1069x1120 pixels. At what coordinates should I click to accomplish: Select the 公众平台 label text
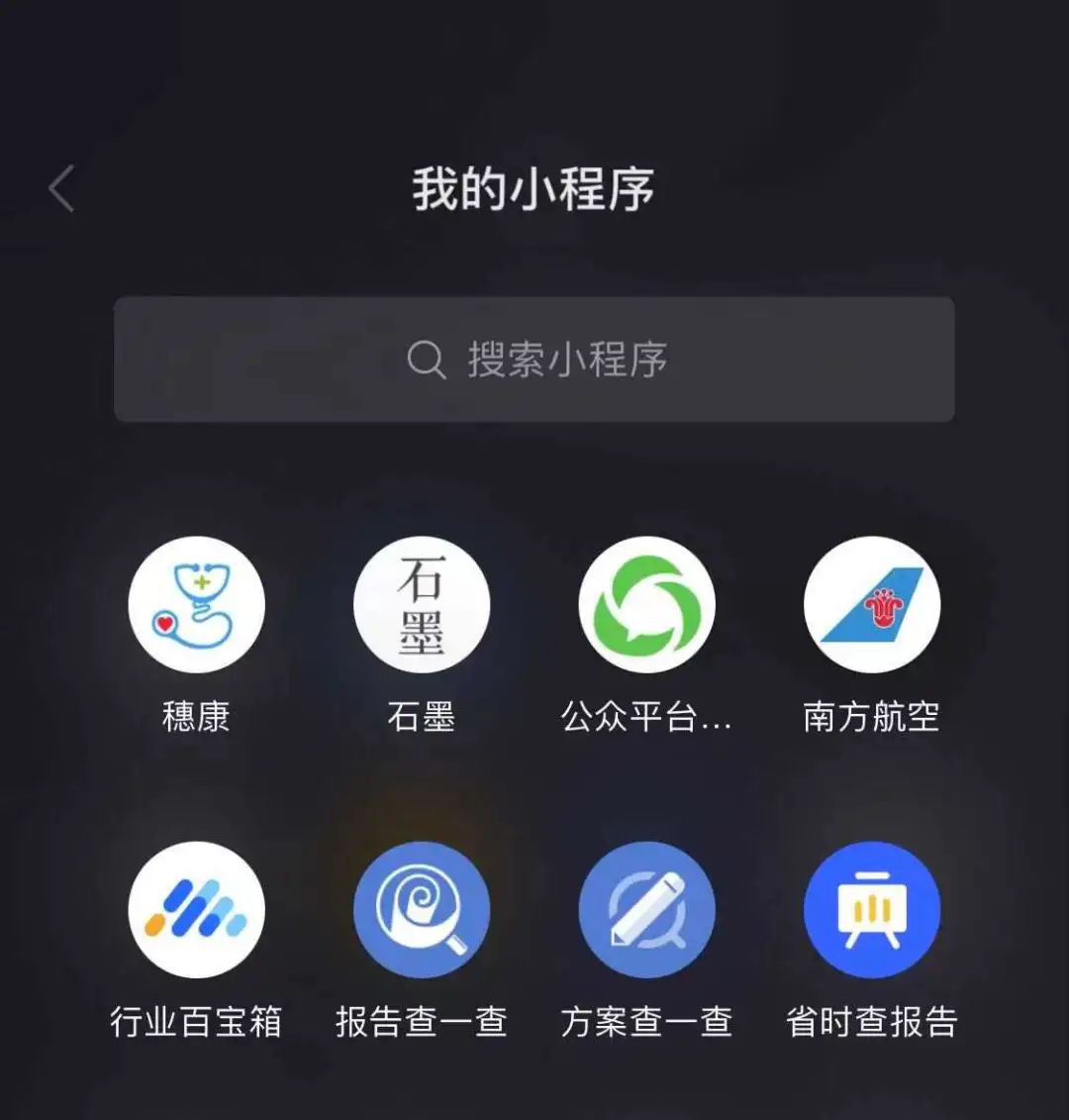646,719
